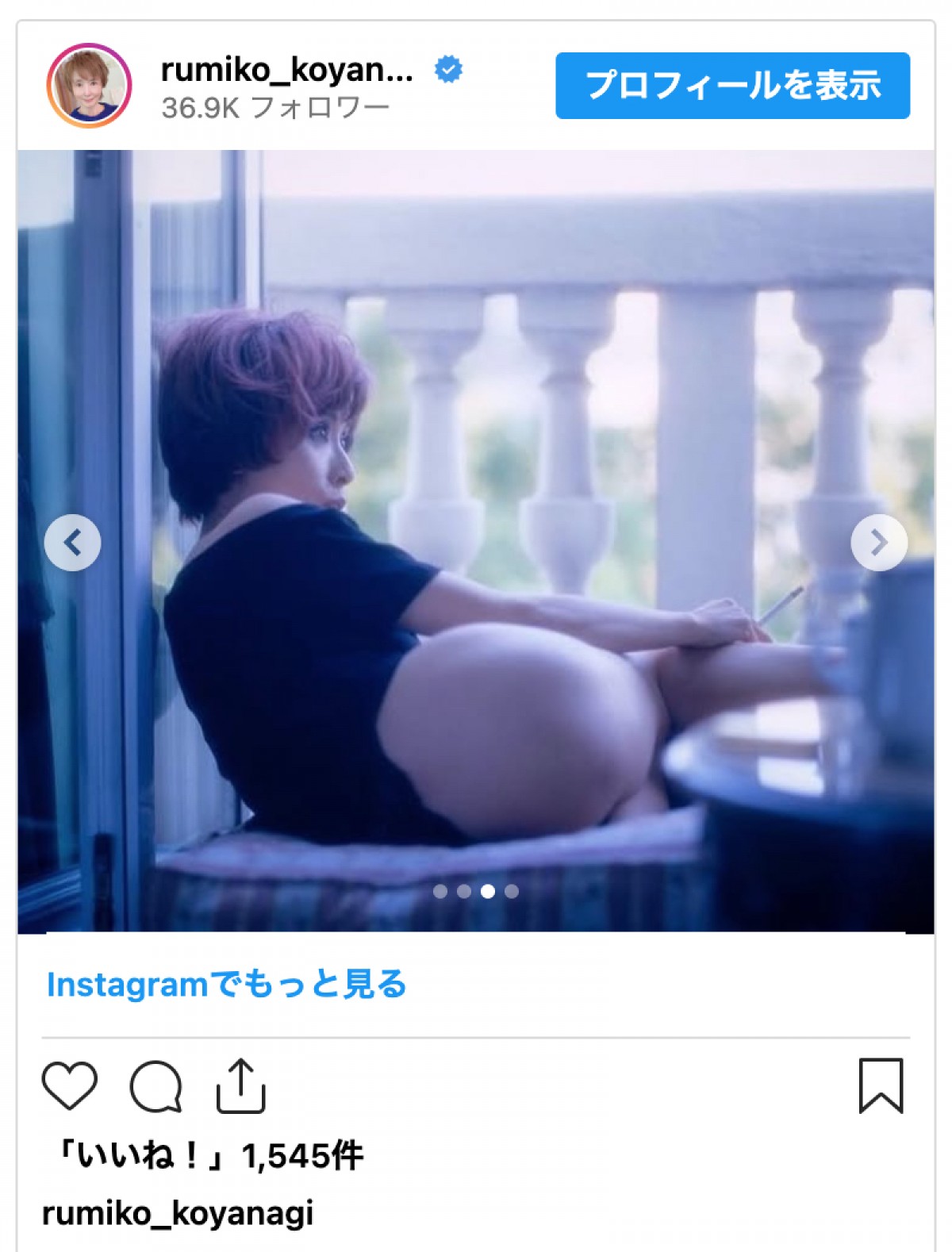This screenshot has width=952, height=1252.
Task: Open the rumiko_koyan... username in header
Action: click(286, 71)
